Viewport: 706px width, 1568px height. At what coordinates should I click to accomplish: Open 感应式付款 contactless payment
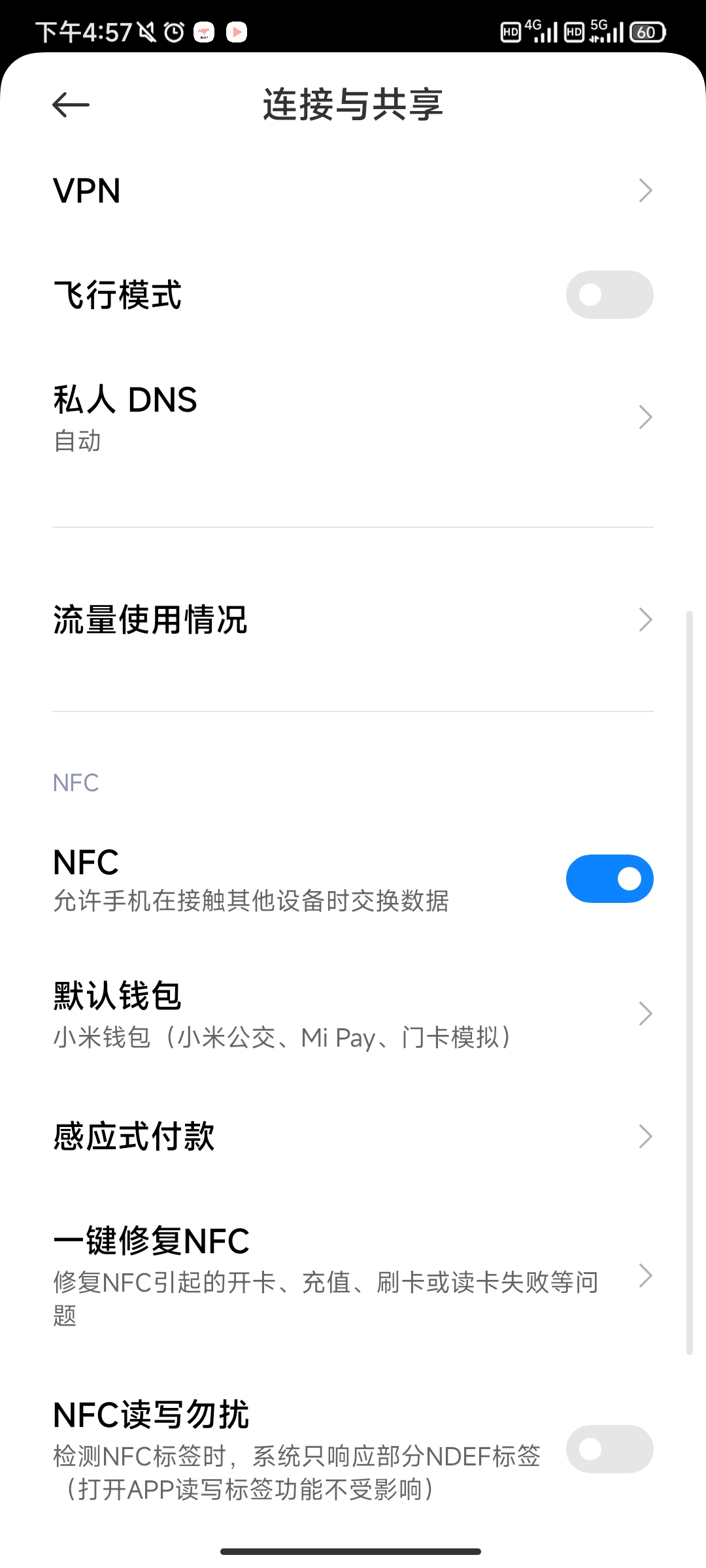[x=353, y=1137]
